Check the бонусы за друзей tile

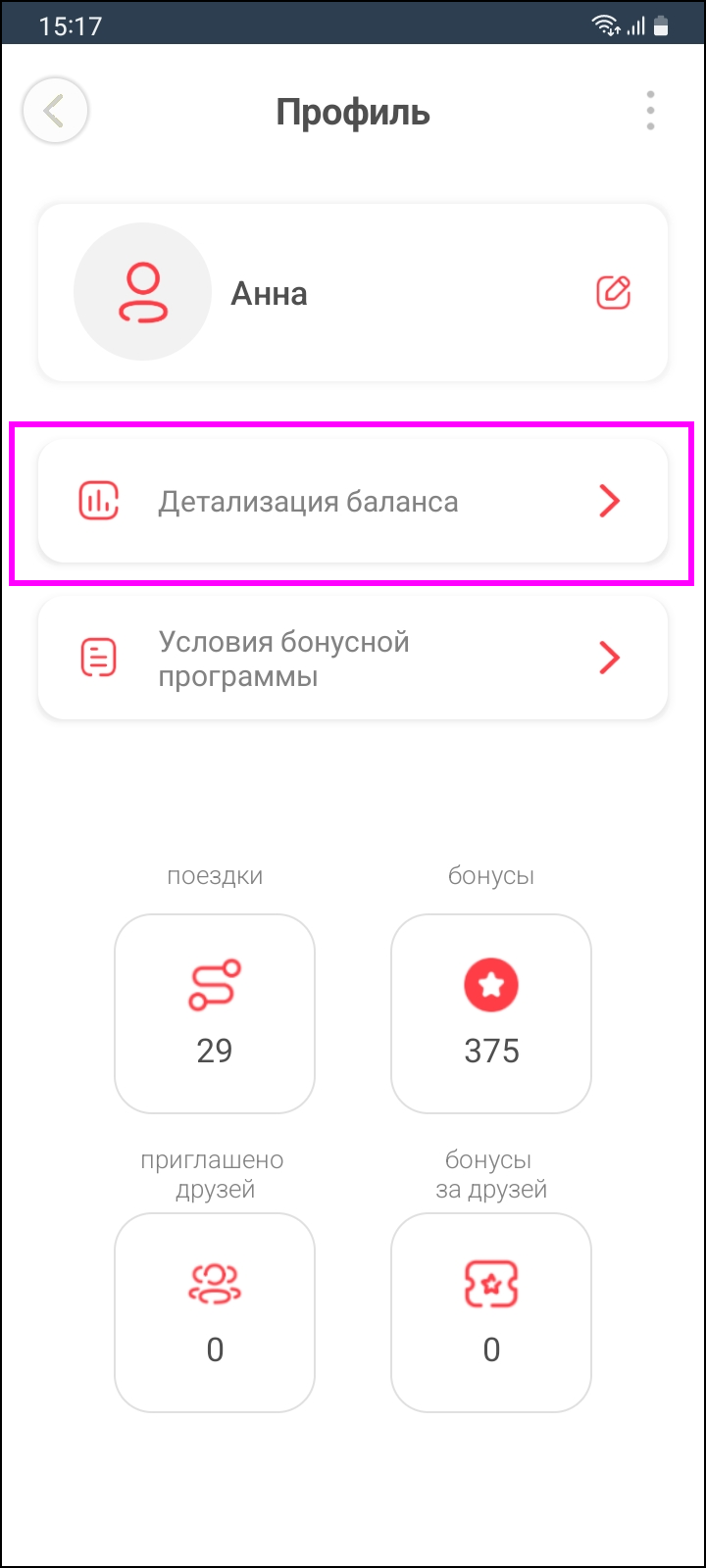click(x=491, y=1312)
